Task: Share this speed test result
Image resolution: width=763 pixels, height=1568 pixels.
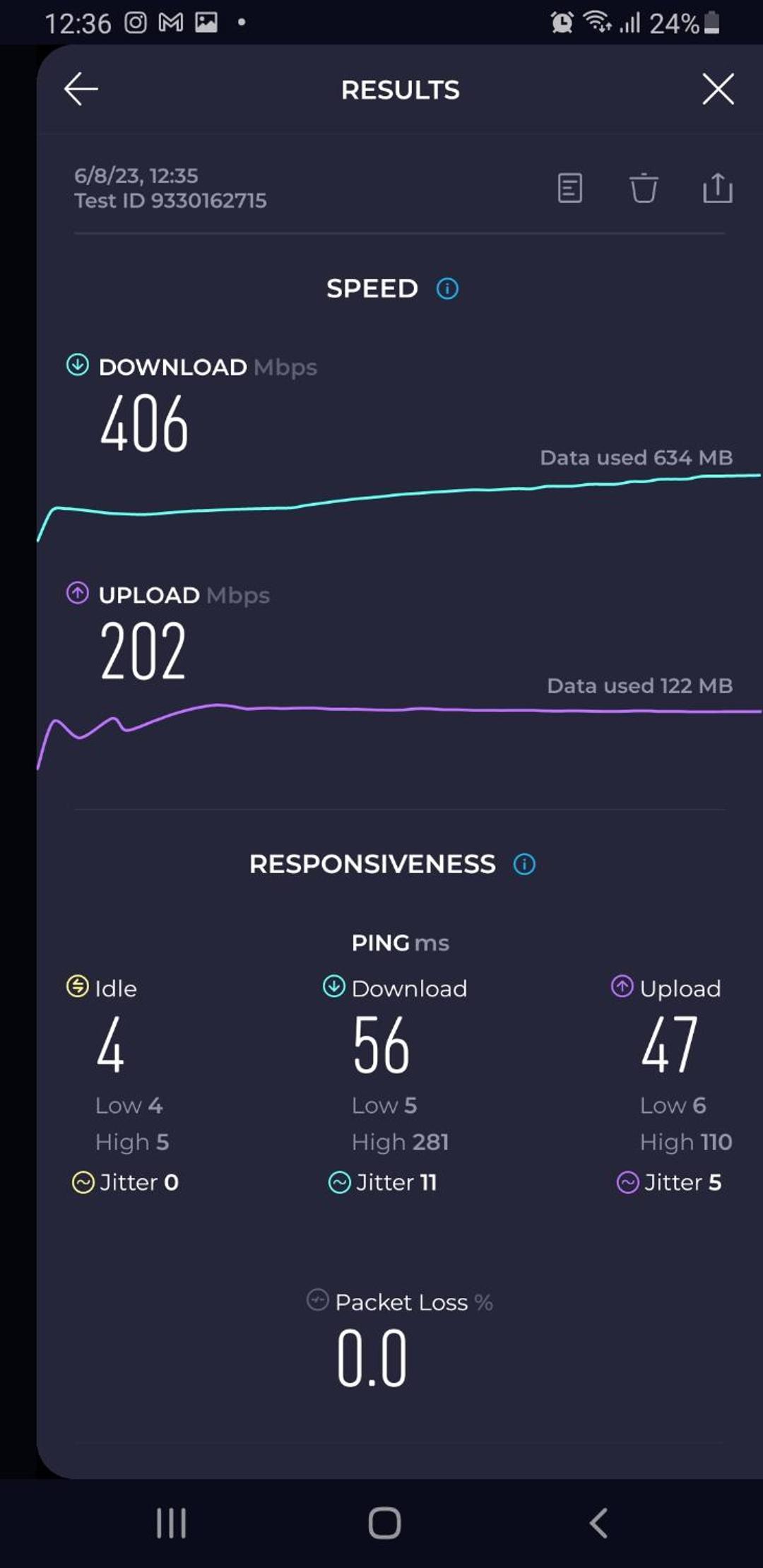Action: pos(718,188)
